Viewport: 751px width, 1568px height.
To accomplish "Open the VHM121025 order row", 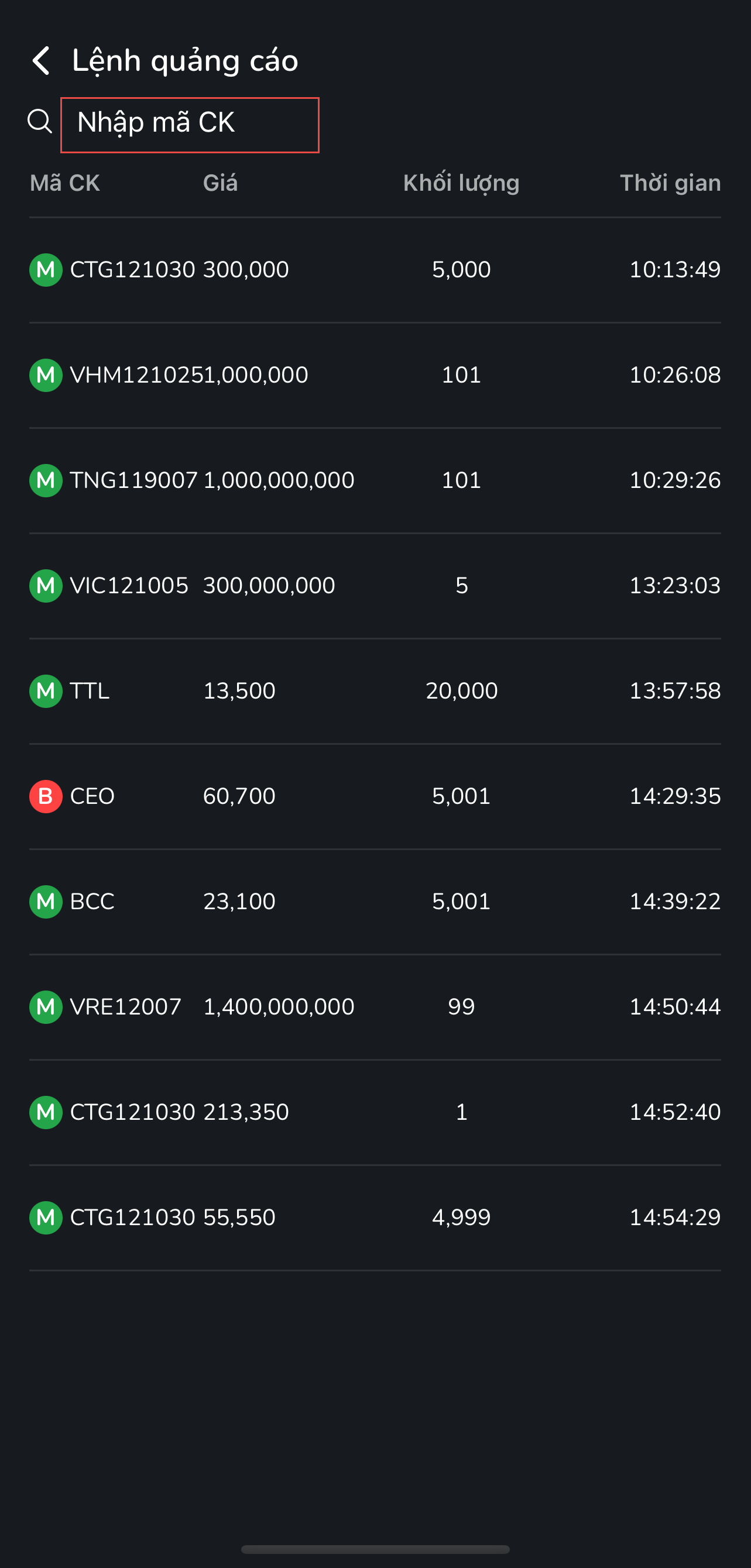I will [x=375, y=375].
